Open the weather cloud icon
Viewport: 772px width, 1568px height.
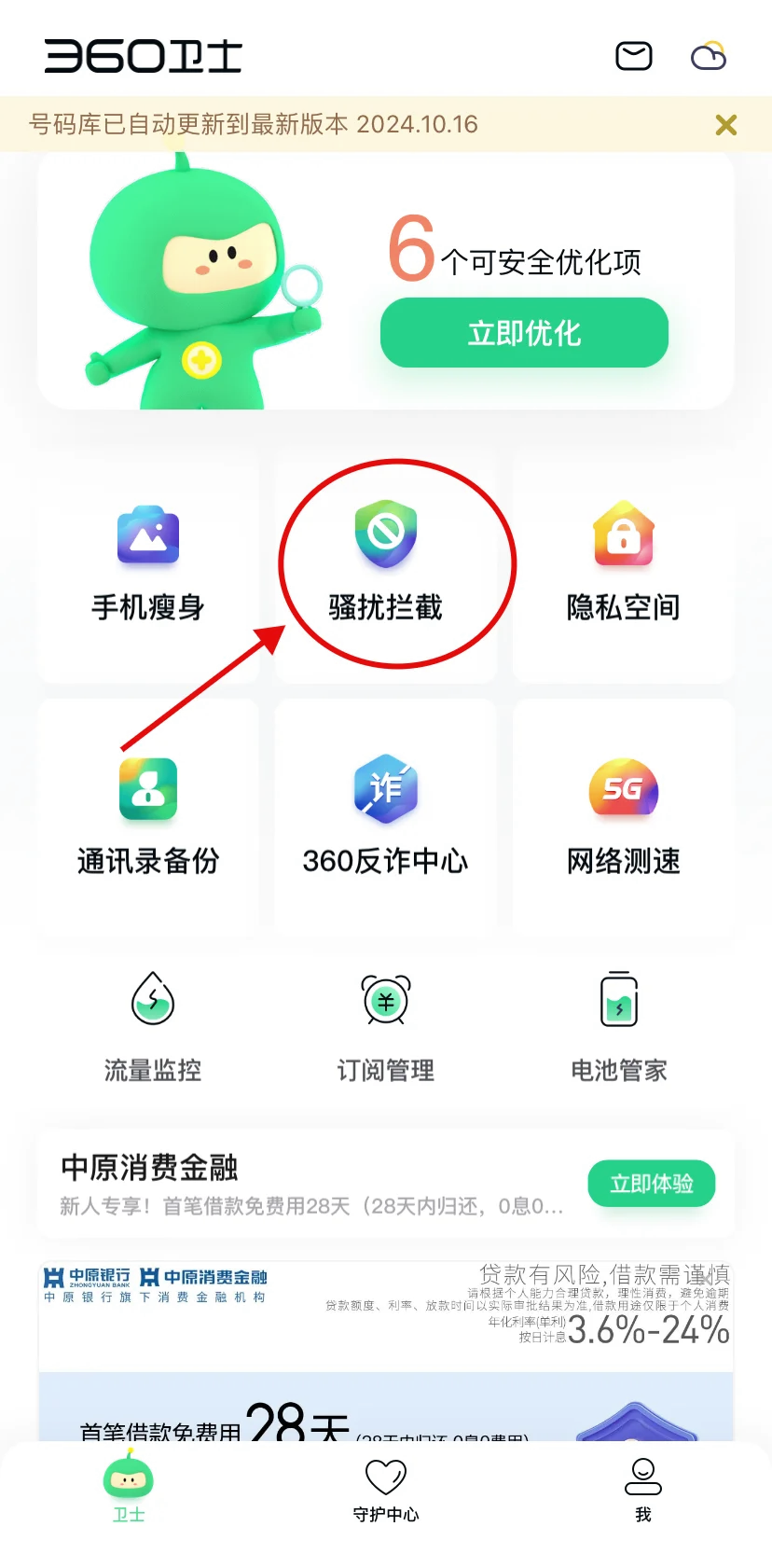(709, 56)
